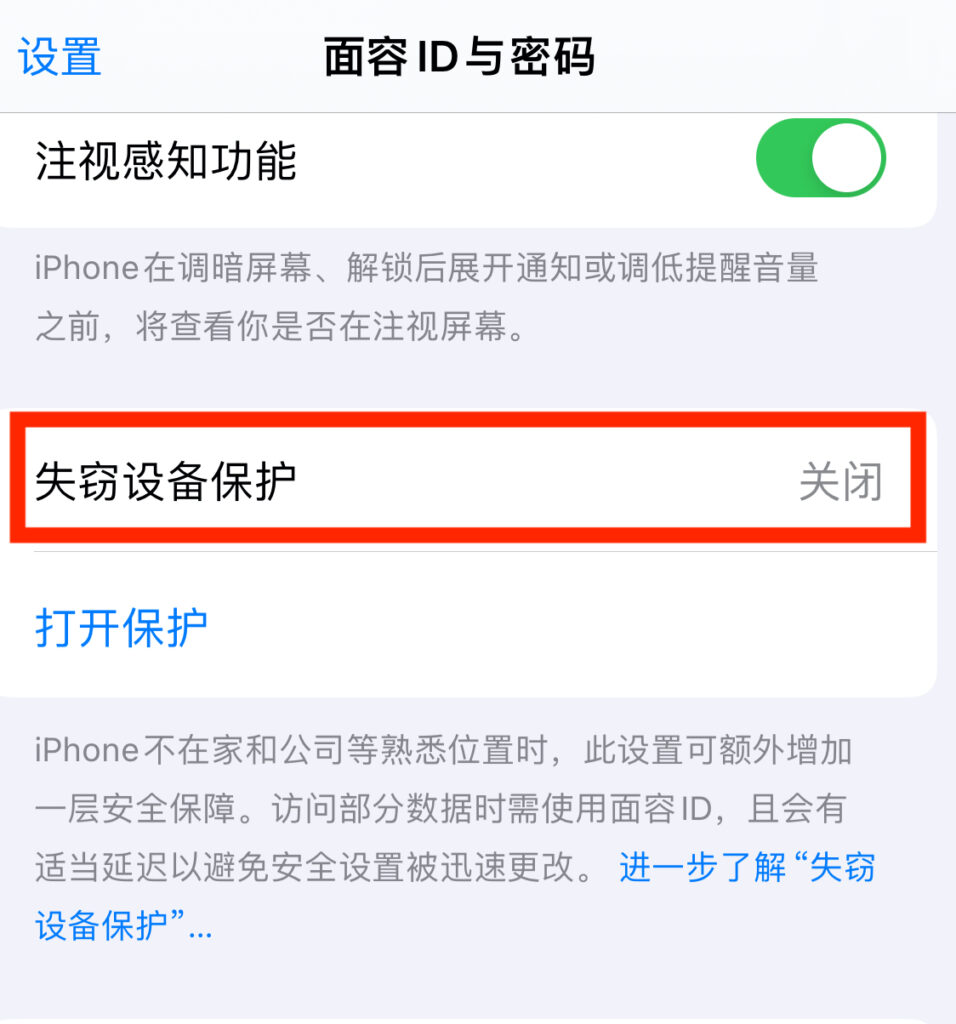Open 进一步了解"失窃设备保护" link

(x=745, y=867)
